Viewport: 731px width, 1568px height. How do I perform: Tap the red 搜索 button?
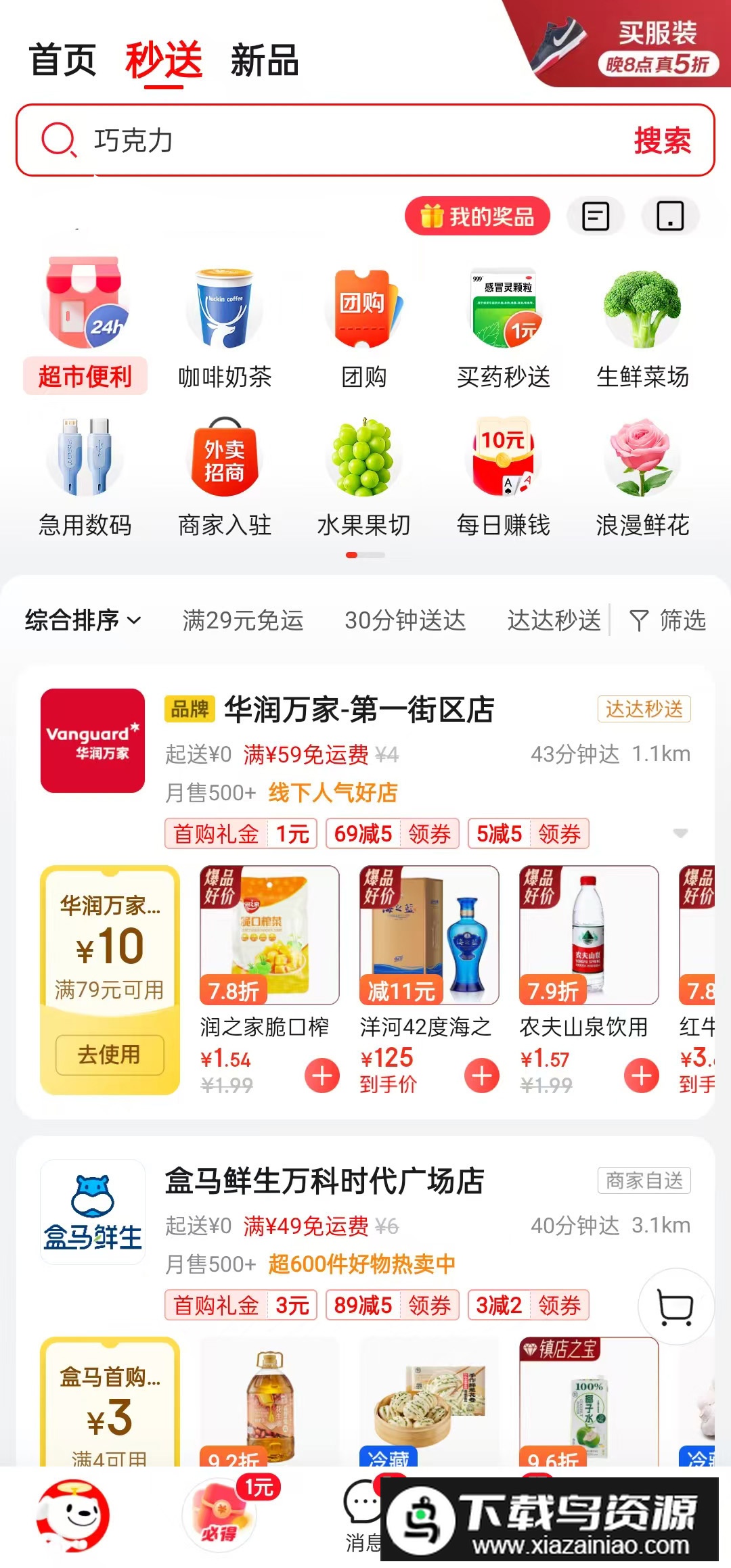pyautogui.click(x=662, y=141)
